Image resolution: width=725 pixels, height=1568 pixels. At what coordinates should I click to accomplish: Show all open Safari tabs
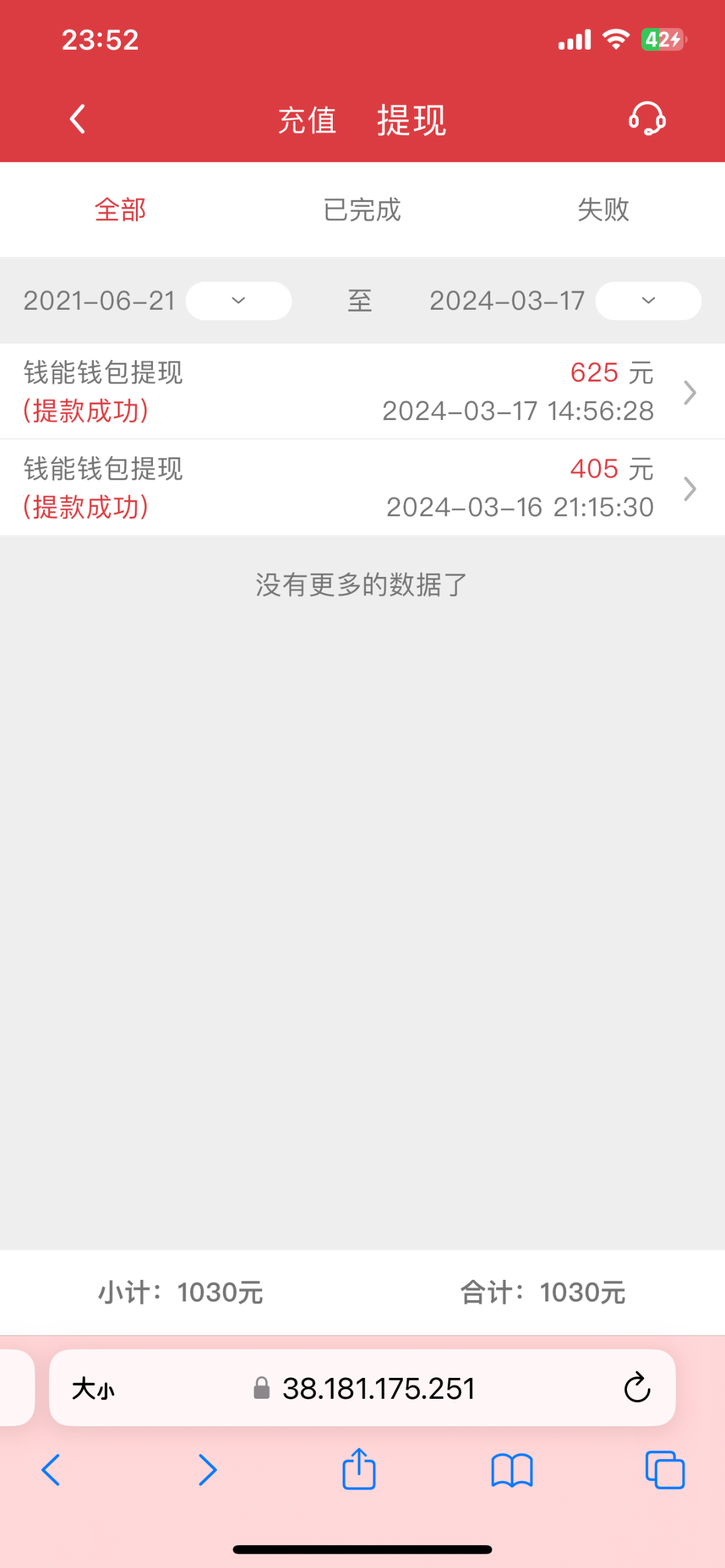point(664,1471)
